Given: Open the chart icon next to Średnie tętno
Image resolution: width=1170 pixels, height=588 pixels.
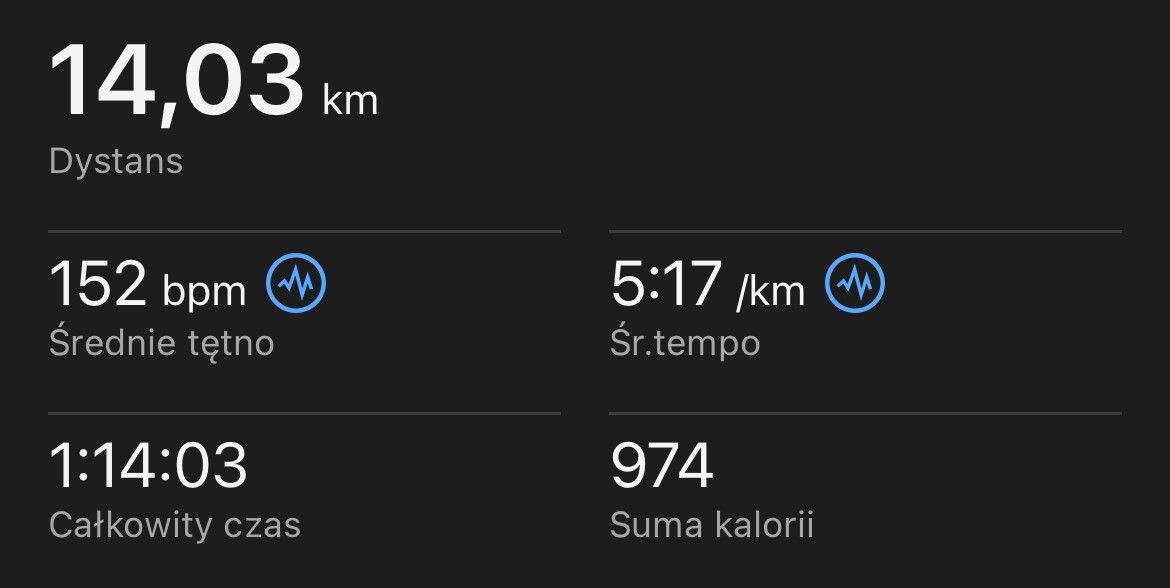Looking at the screenshot, I should pyautogui.click(x=296, y=284).
